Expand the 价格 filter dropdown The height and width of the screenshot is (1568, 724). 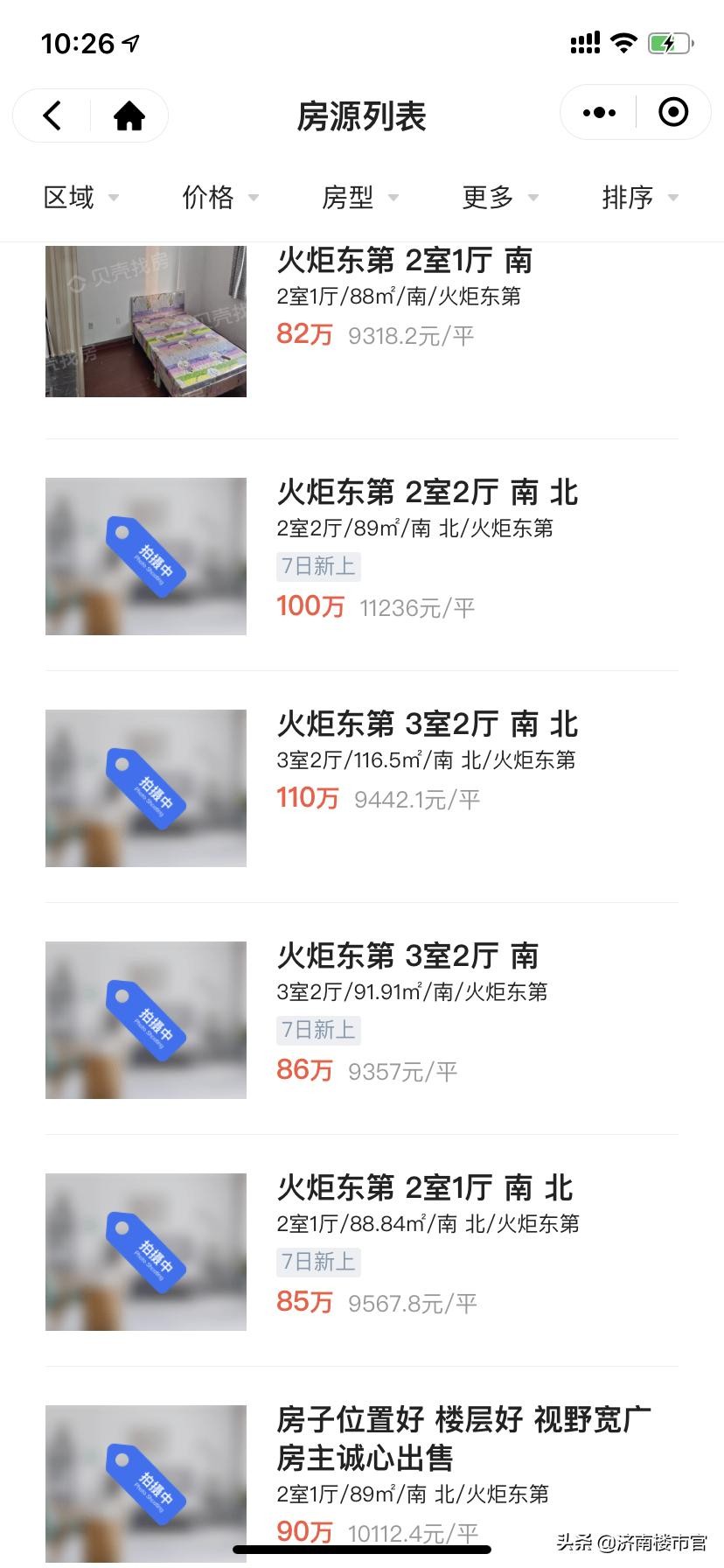click(x=219, y=198)
